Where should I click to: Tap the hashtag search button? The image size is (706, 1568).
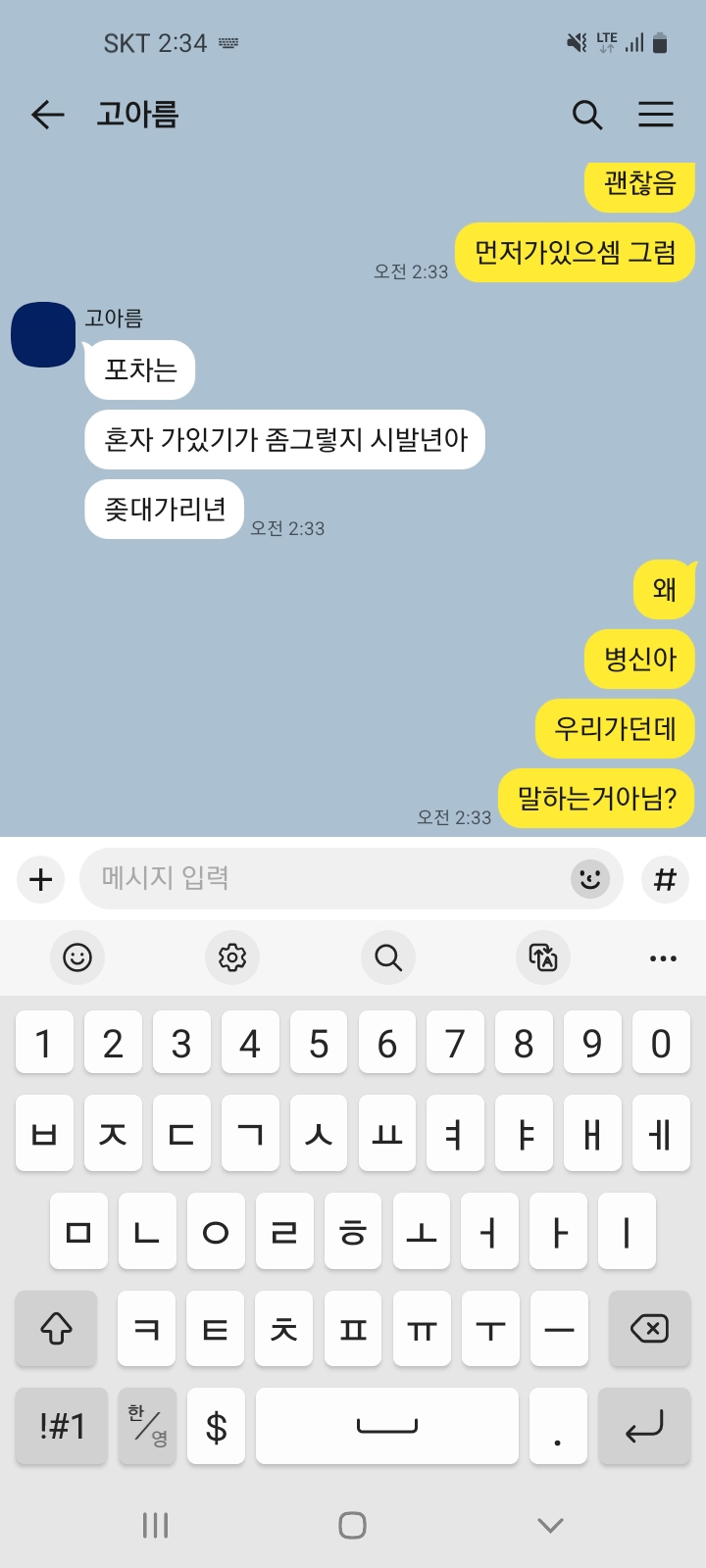[x=665, y=879]
